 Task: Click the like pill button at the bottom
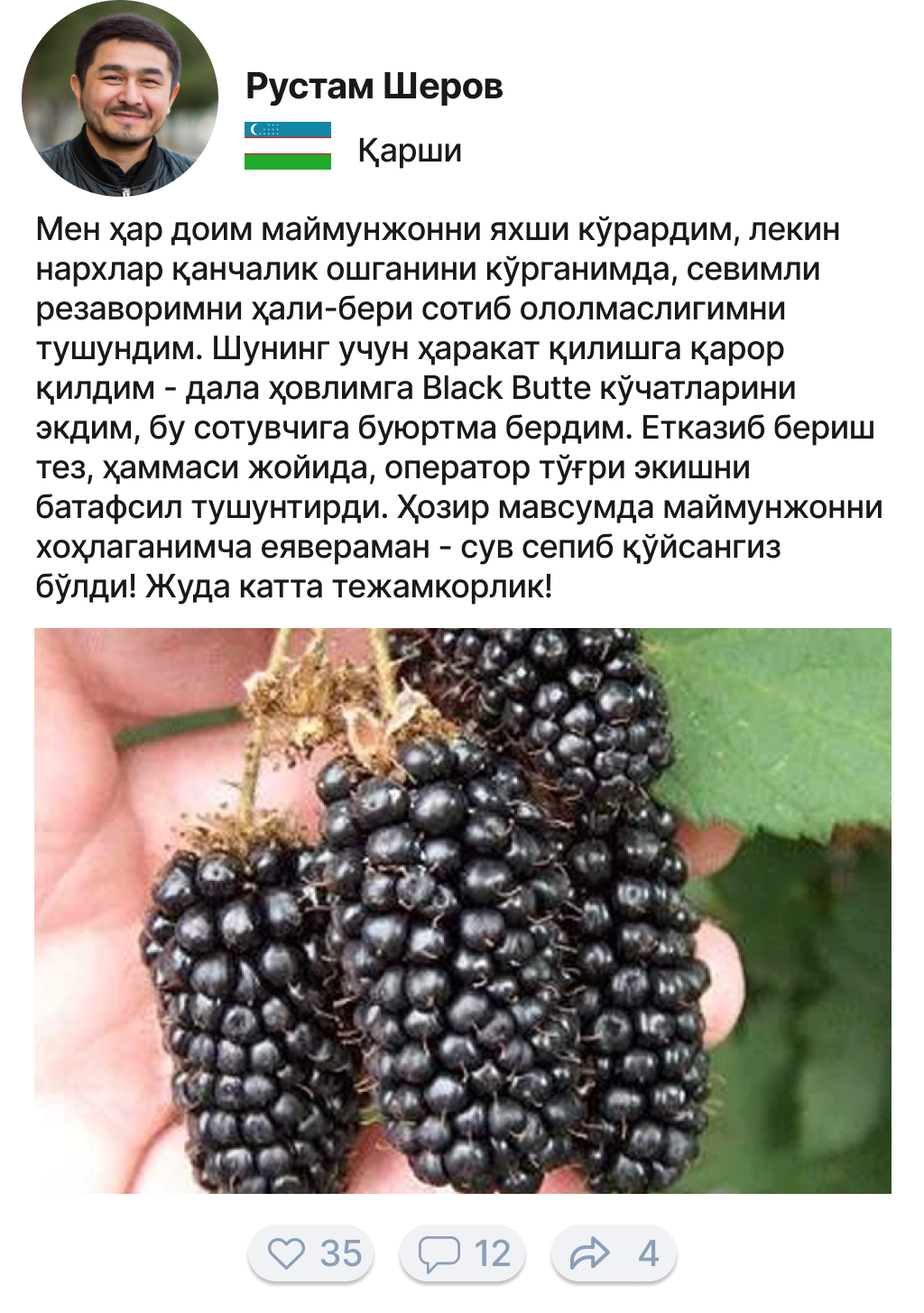[x=311, y=1253]
